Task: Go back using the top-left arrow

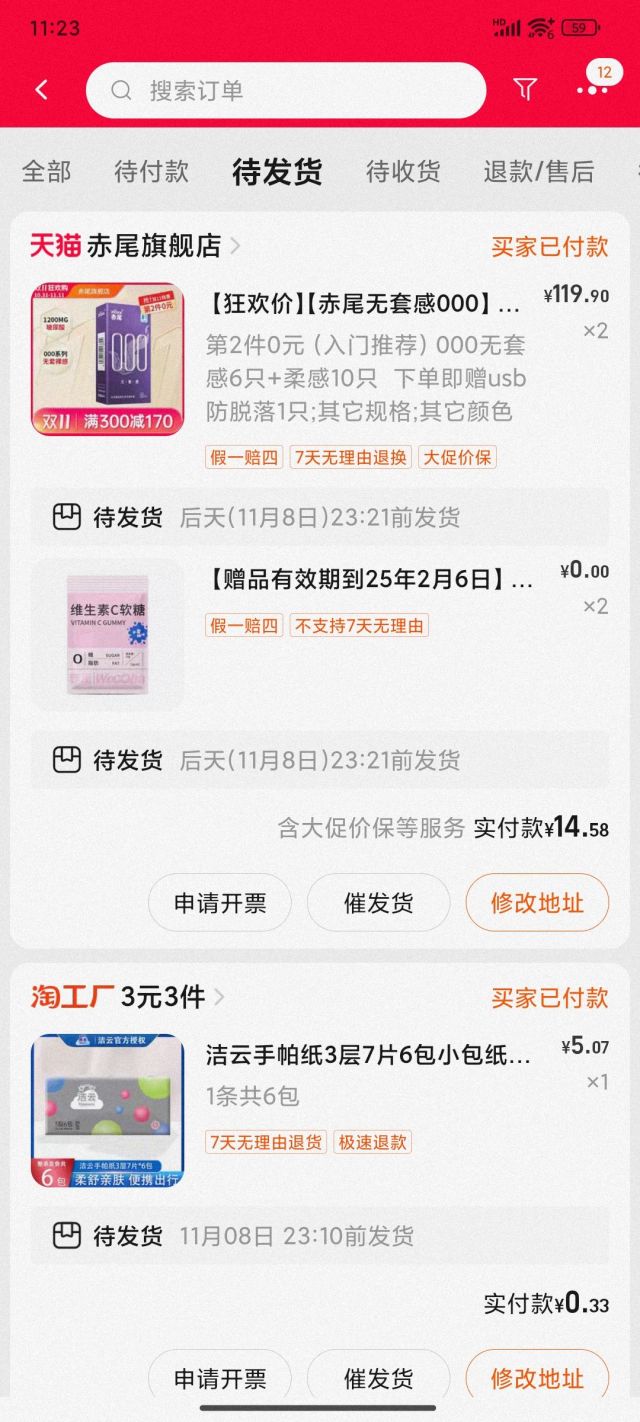Action: pos(41,90)
